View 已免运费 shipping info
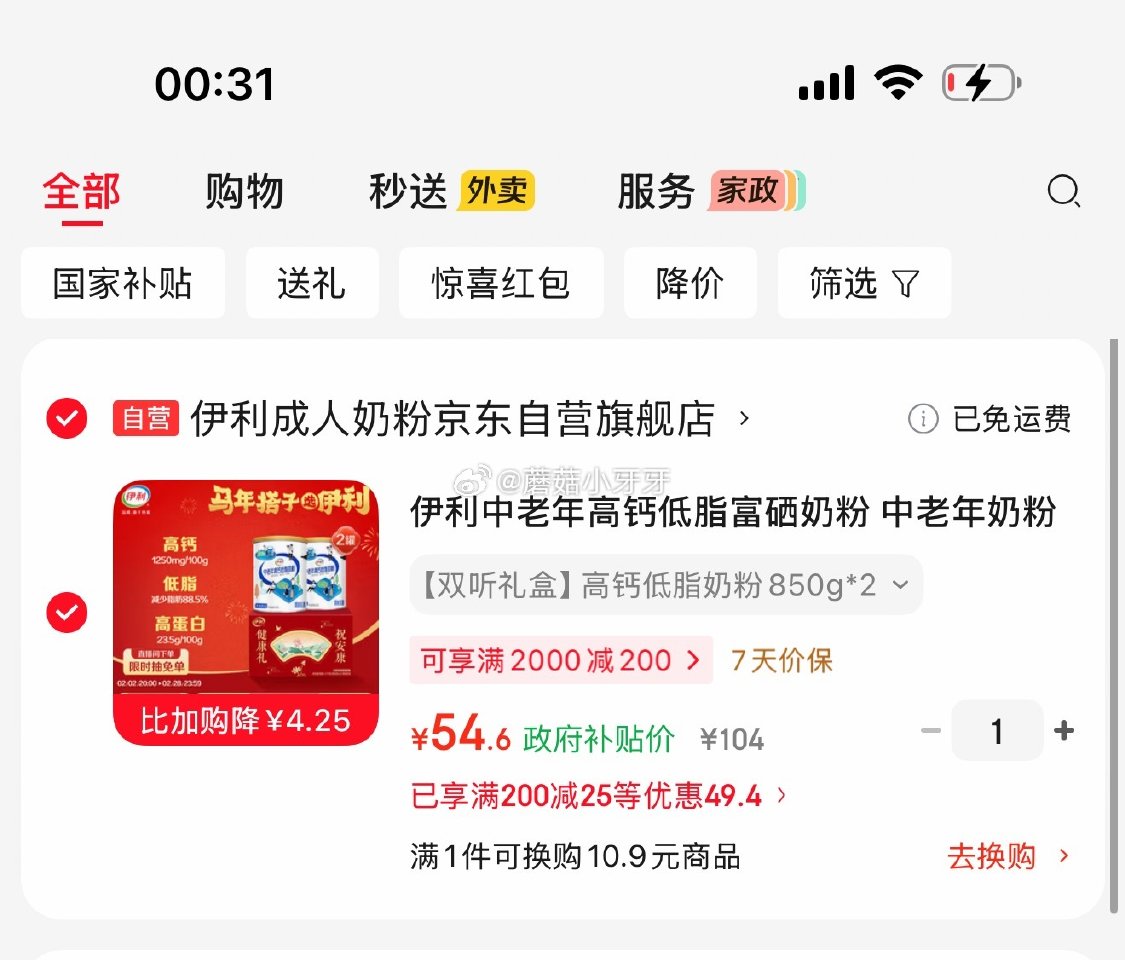Image resolution: width=1125 pixels, height=960 pixels. click(990, 419)
